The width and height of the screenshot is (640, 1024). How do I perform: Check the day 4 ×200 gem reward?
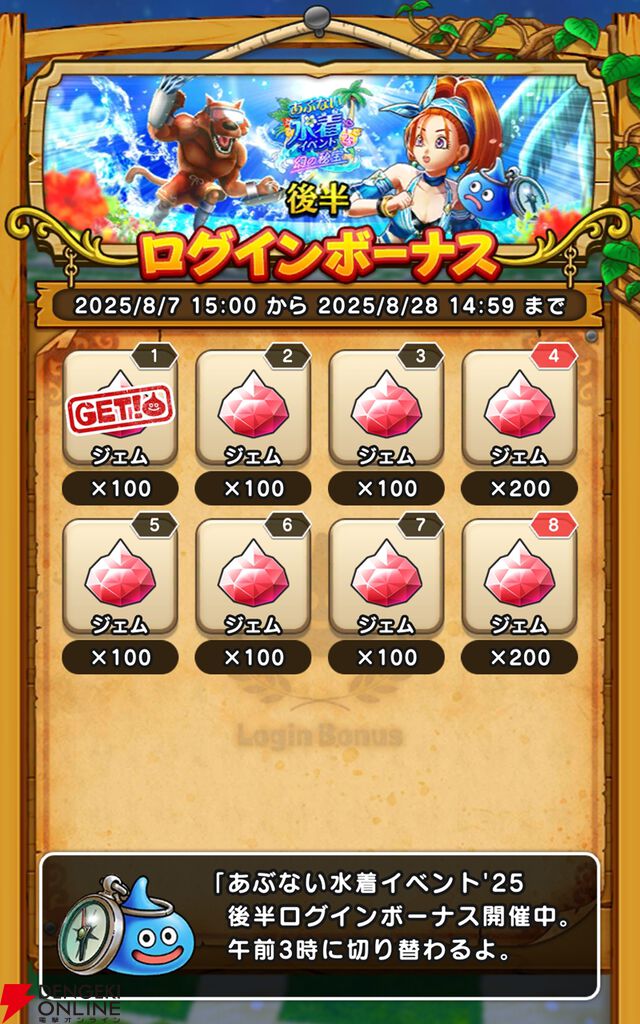[519, 410]
